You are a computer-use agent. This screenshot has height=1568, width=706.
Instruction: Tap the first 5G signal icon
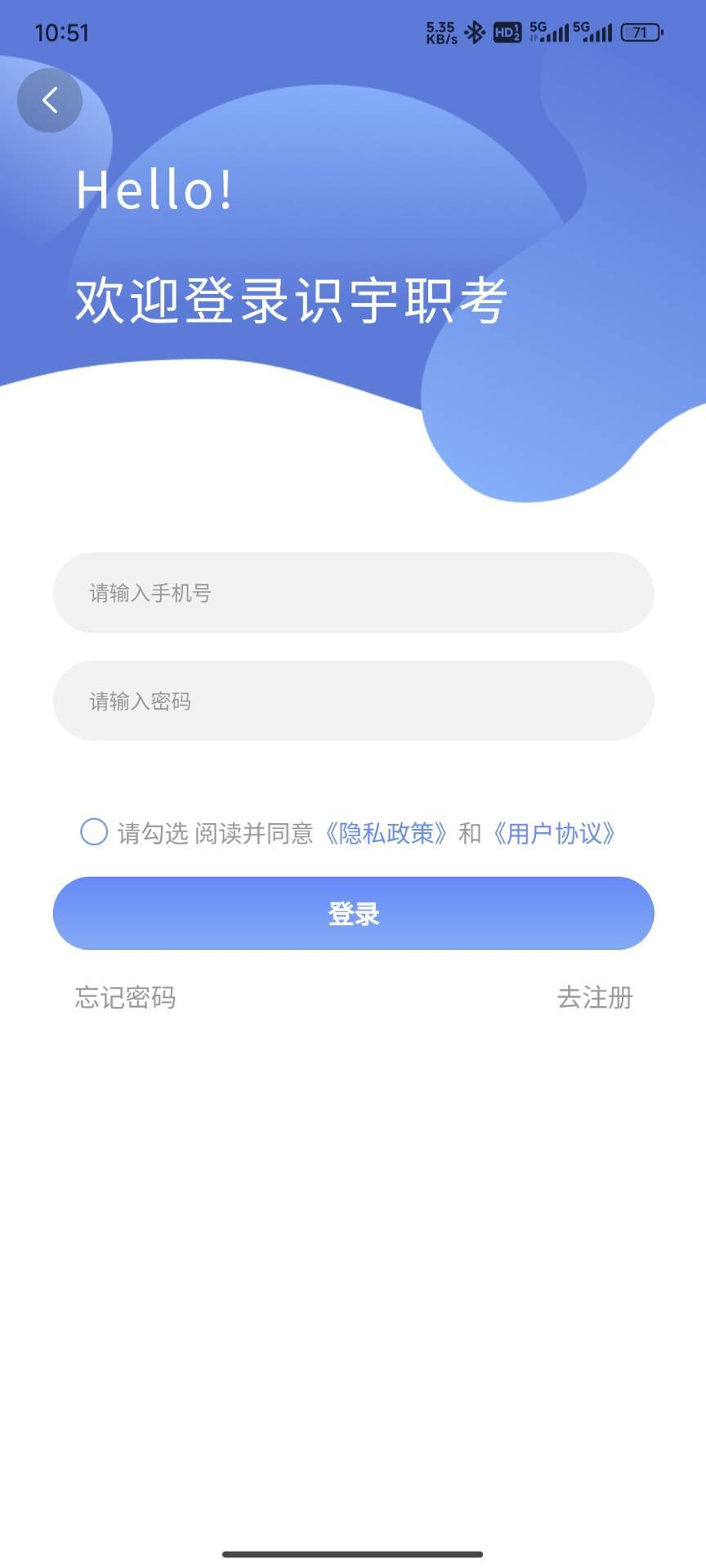pos(549,31)
